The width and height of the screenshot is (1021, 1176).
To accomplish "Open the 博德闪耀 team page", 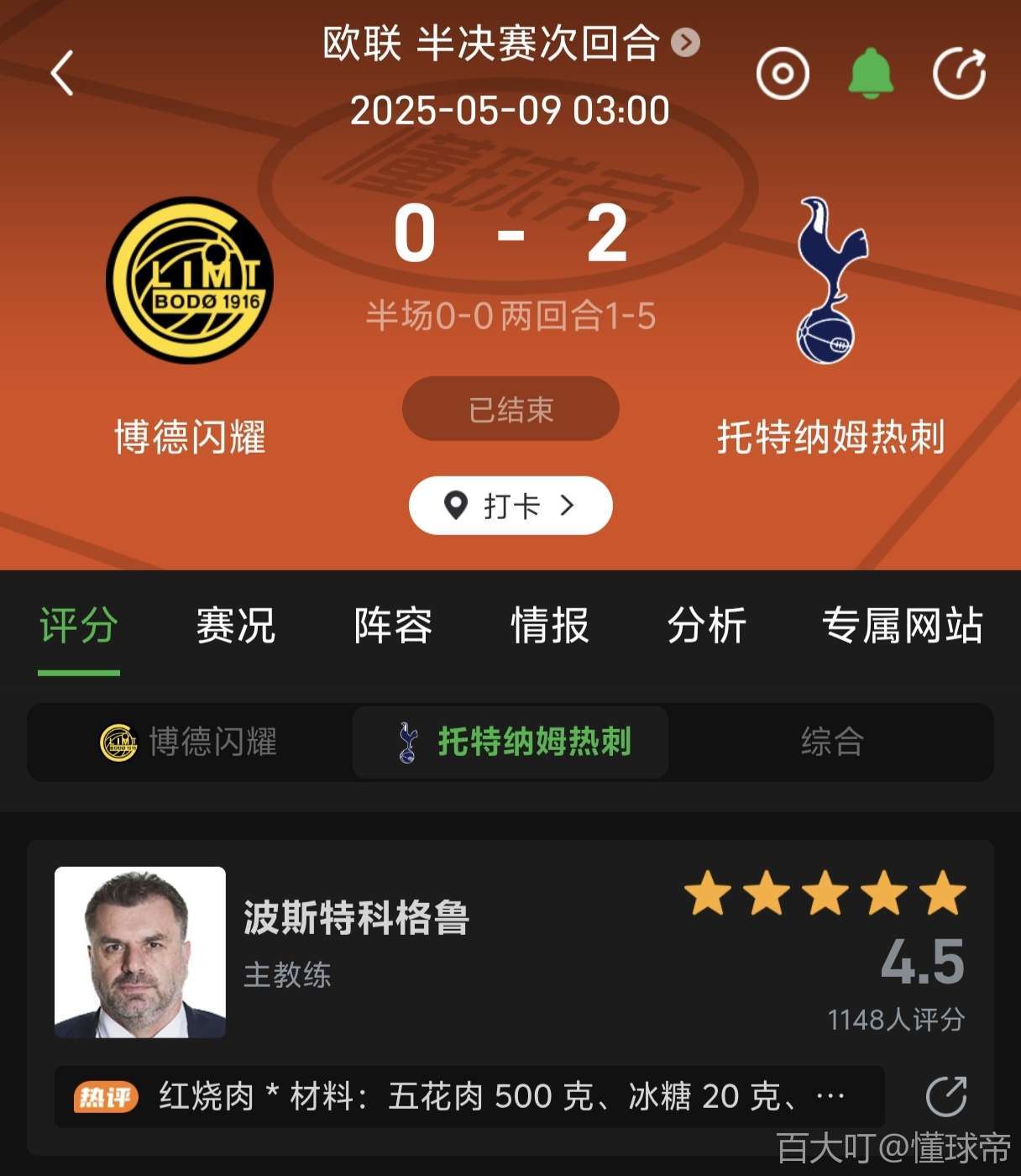I will (190, 281).
